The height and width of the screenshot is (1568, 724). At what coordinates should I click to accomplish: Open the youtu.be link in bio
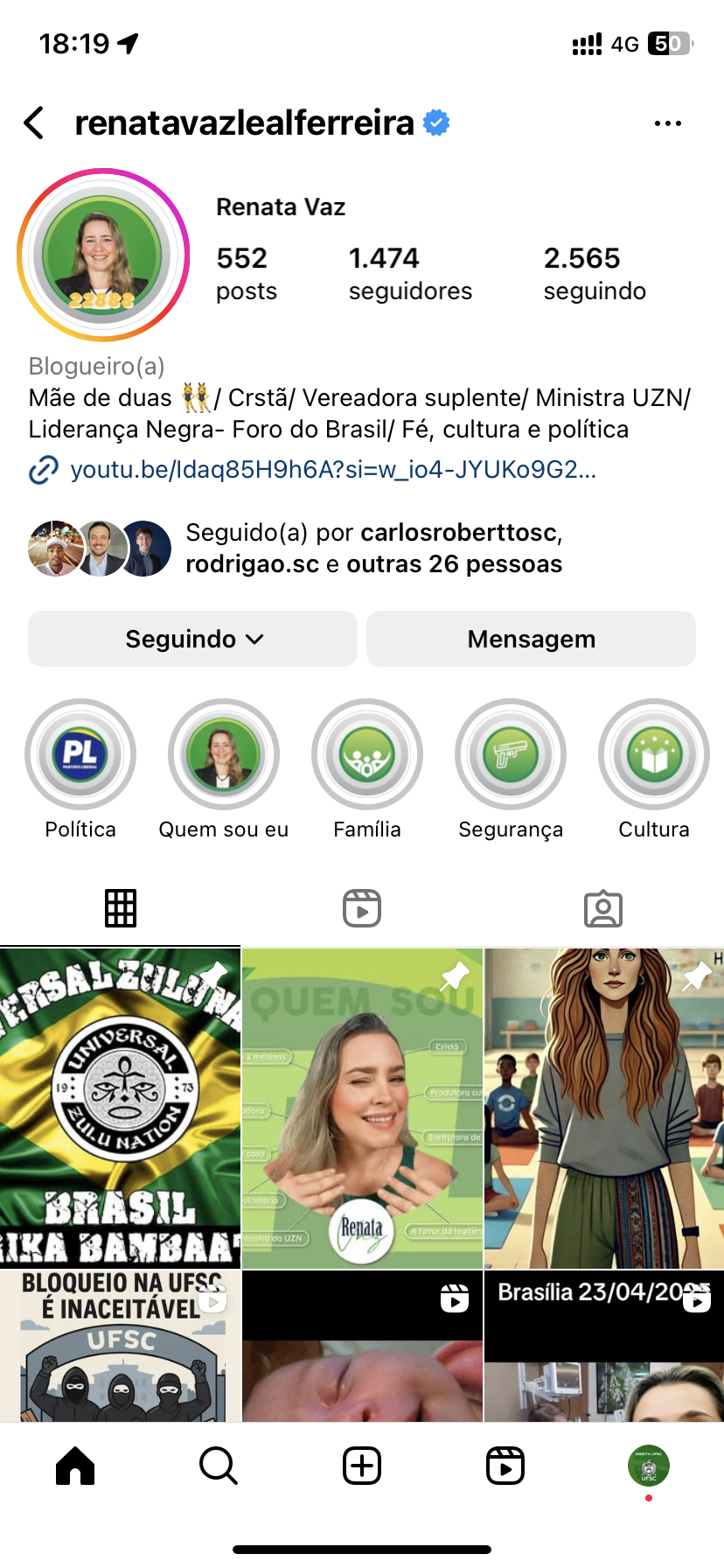[x=332, y=470]
